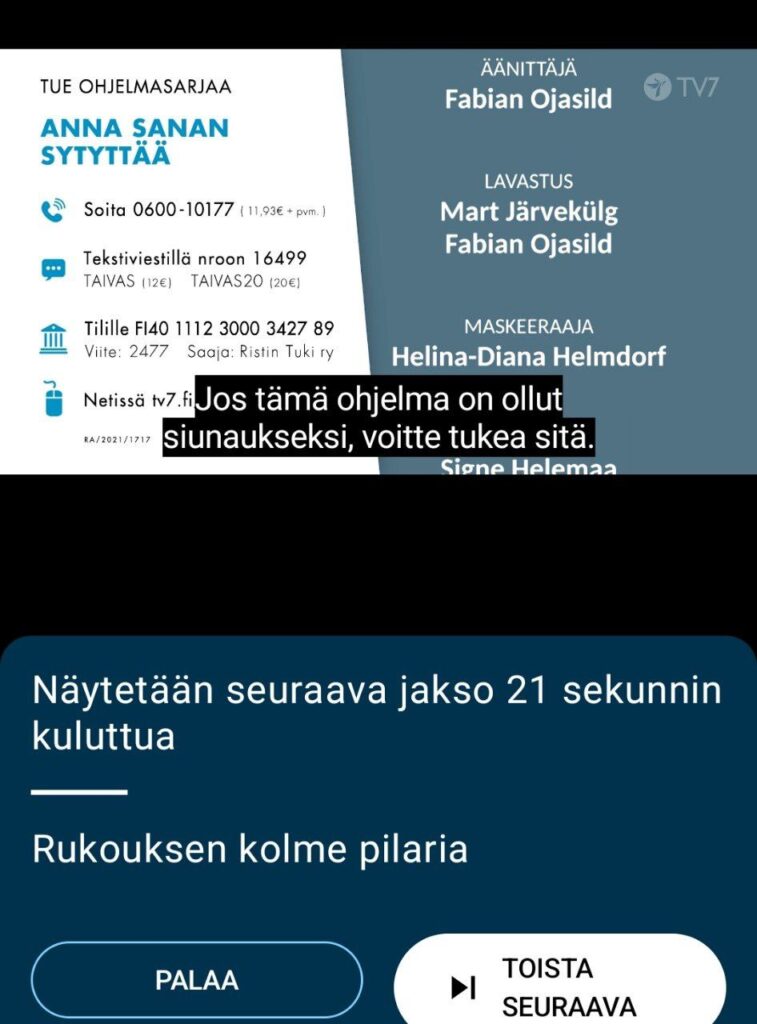Screen dimensions: 757x1024
Task: Tap the video to show player controls
Action: (x=378, y=262)
